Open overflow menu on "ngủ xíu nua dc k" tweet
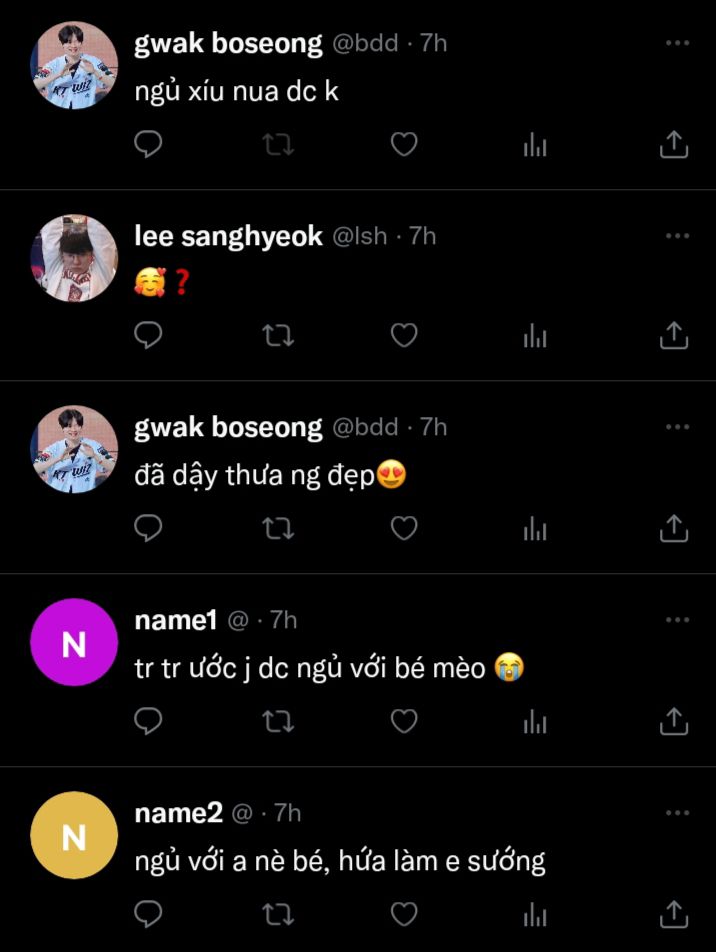Screen dimensions: 716x952 [x=677, y=44]
